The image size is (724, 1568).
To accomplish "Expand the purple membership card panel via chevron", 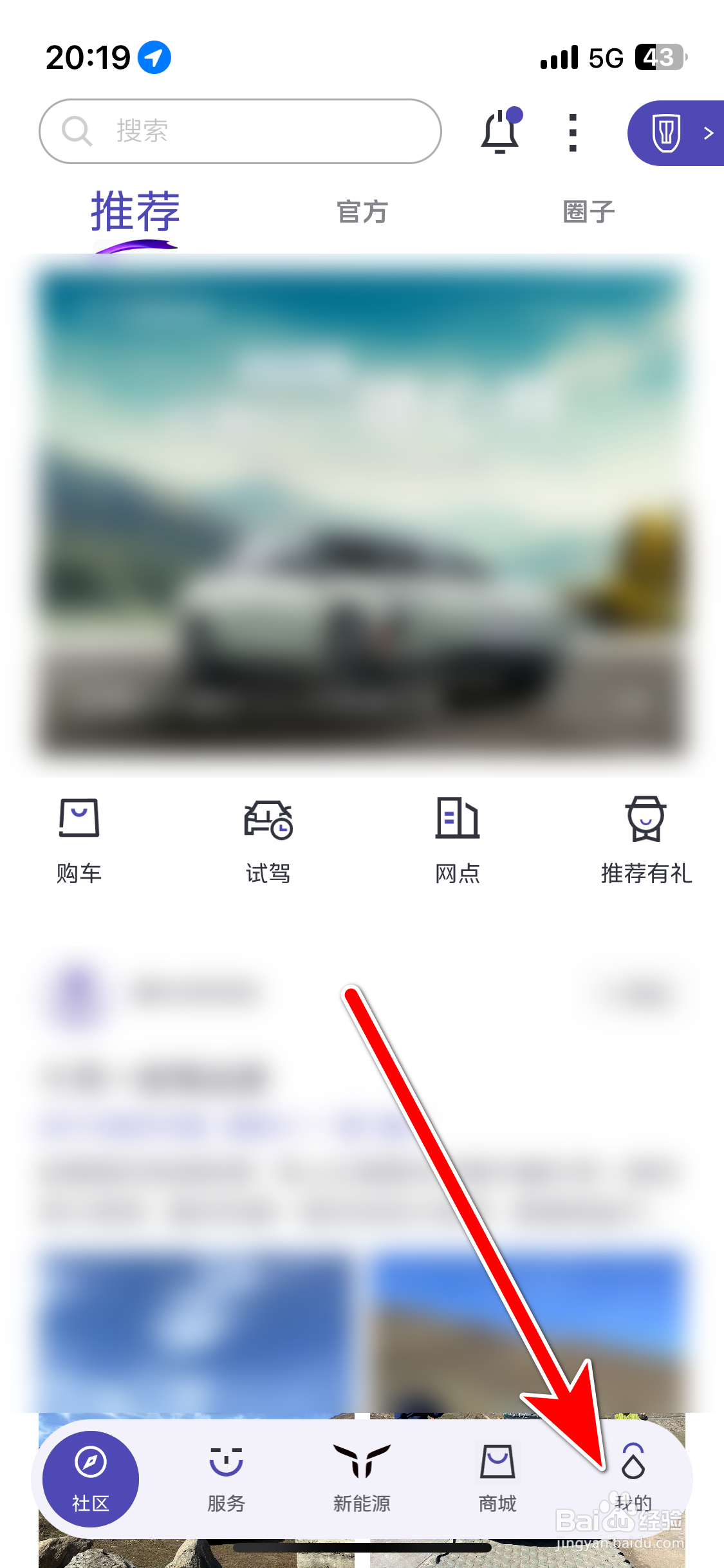I will [708, 133].
